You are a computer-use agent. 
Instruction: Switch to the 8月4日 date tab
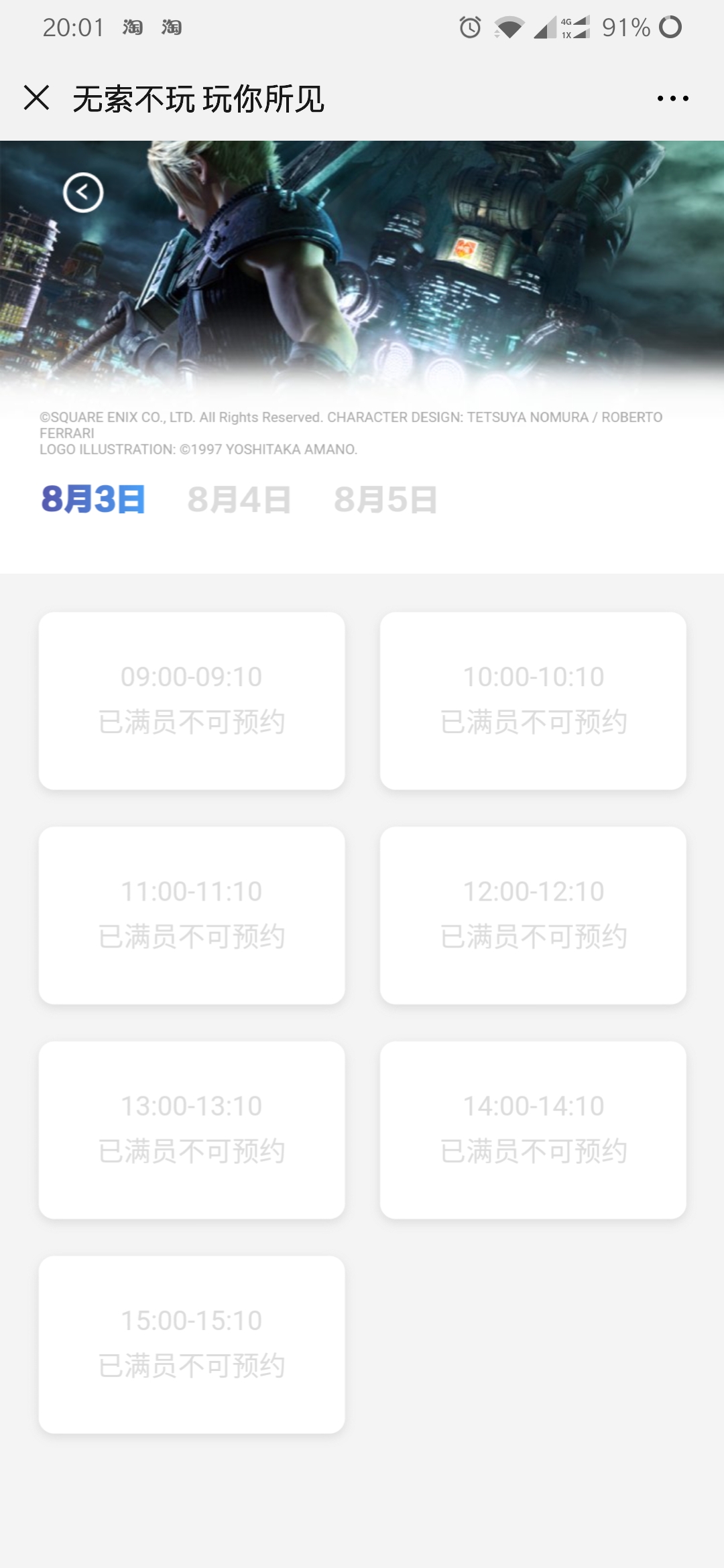point(239,500)
